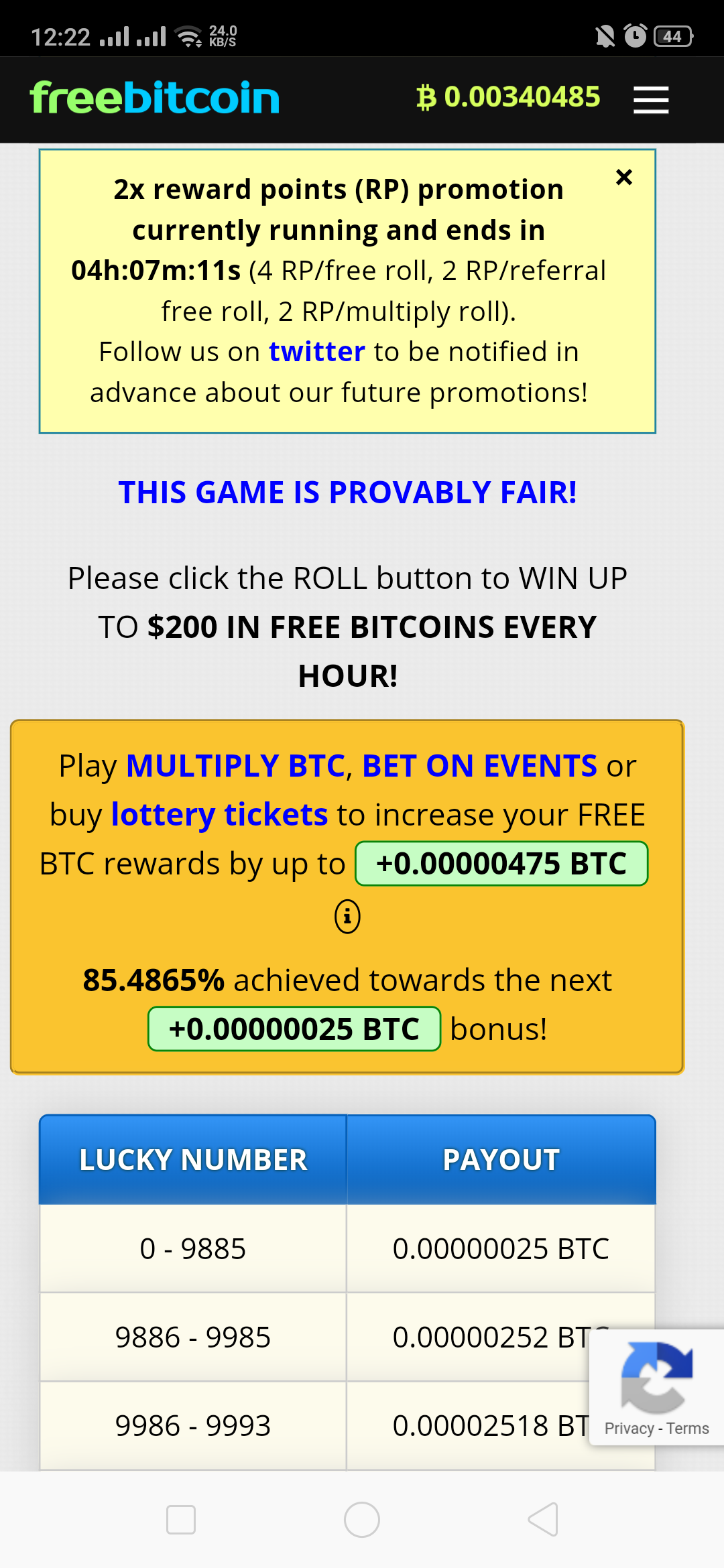Viewport: 724px width, 1568px height.
Task: View the account balance 0.00340485
Action: pyautogui.click(x=508, y=97)
